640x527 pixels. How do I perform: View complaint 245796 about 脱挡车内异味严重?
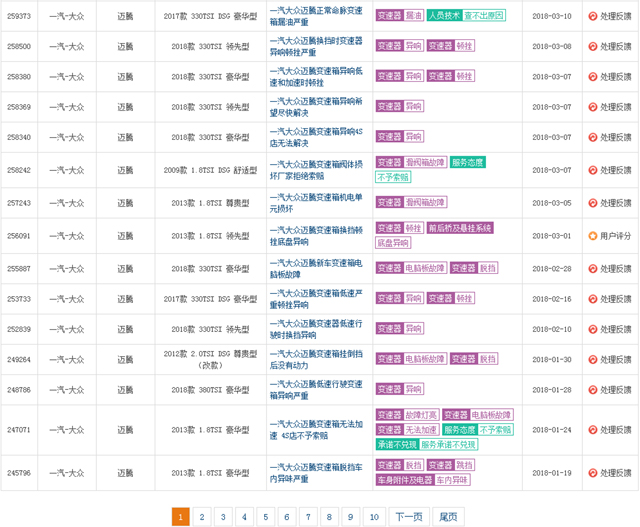click(x=318, y=473)
